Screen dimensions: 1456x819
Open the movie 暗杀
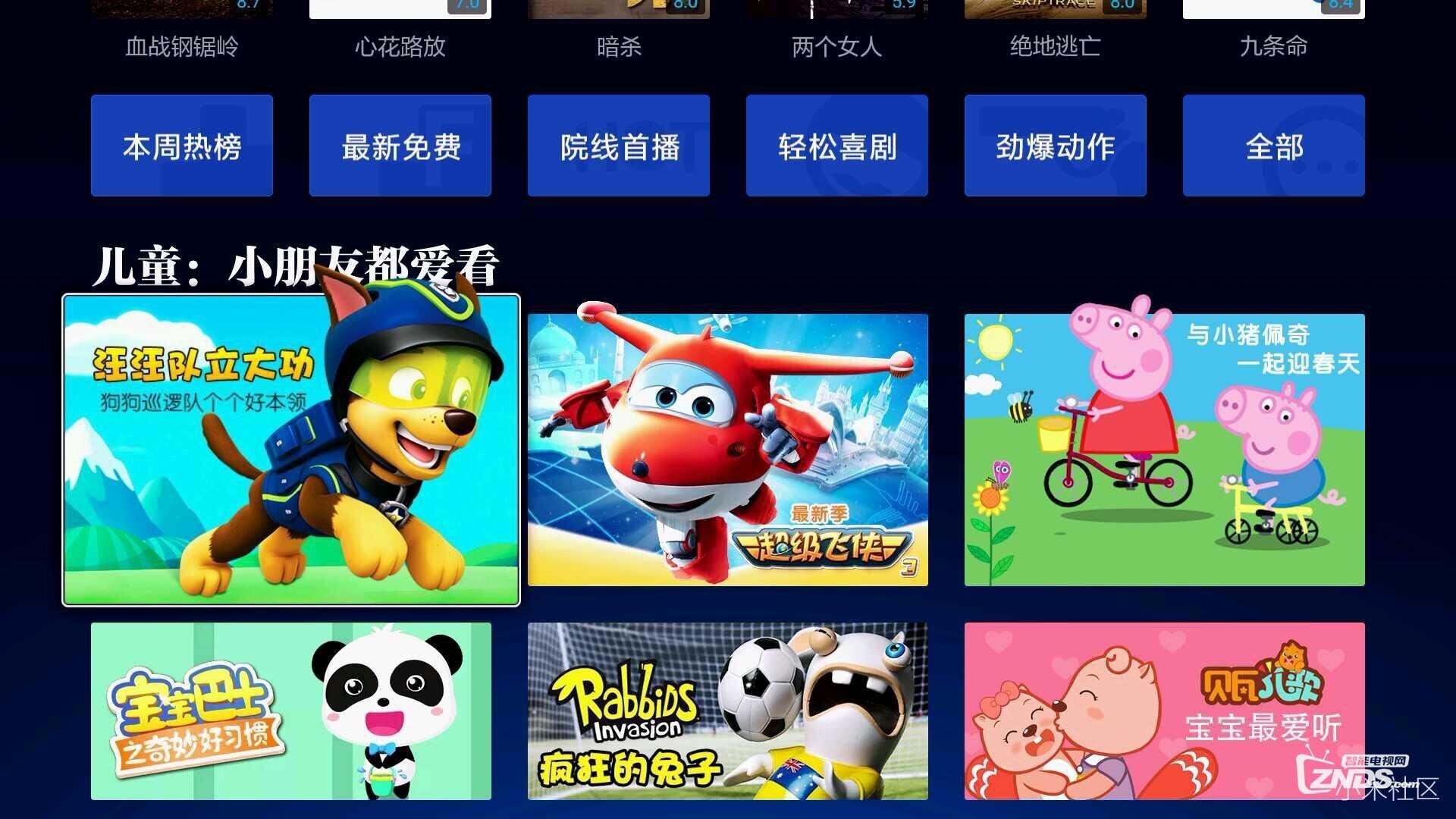pos(619,45)
